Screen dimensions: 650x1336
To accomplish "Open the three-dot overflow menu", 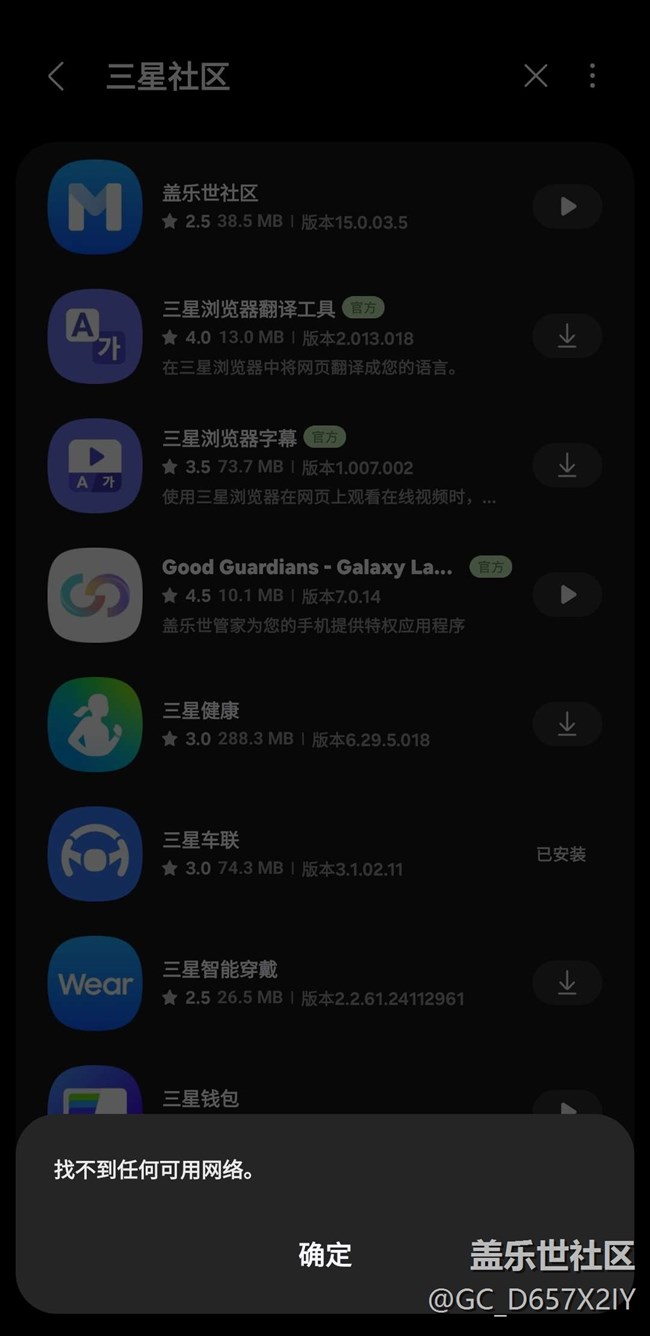I will (x=592, y=76).
